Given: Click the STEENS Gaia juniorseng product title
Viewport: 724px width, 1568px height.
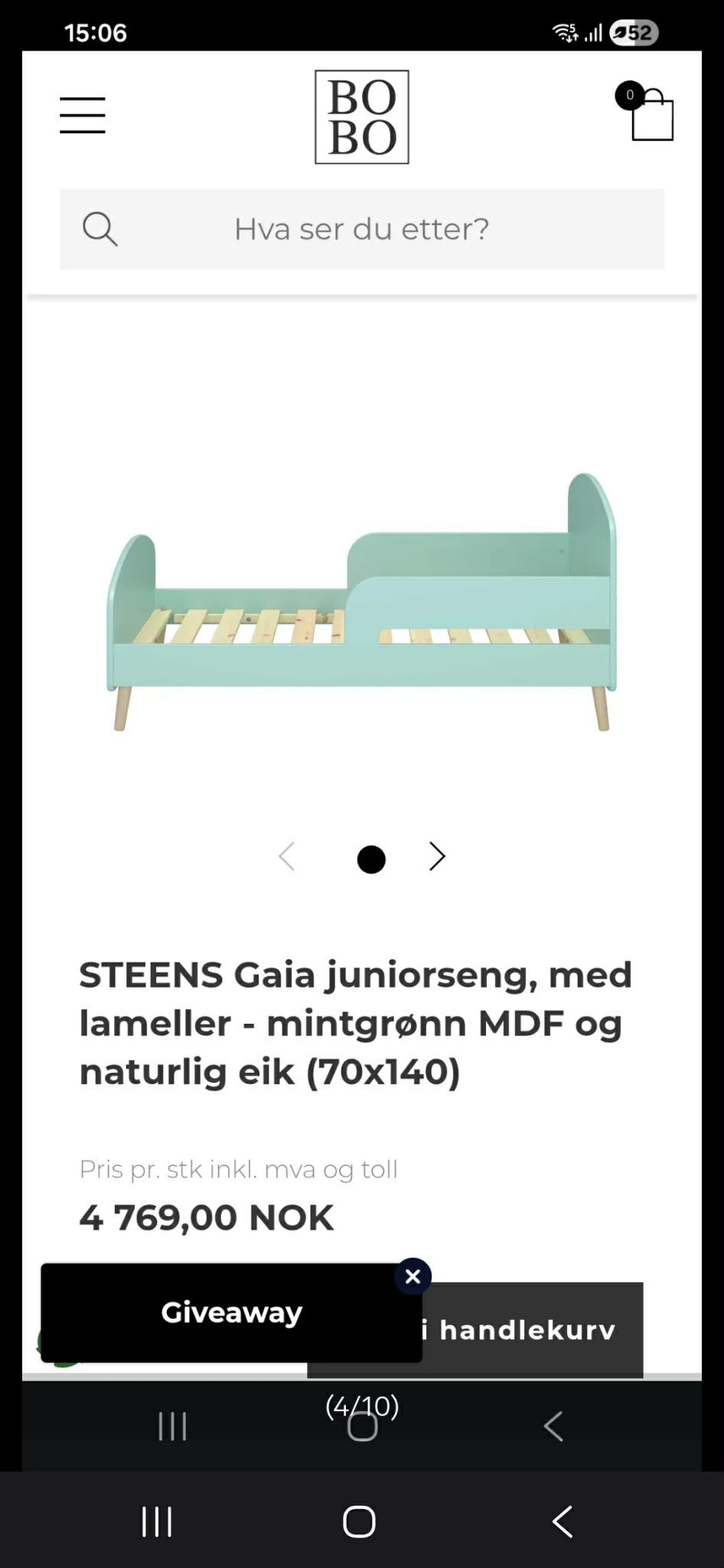Looking at the screenshot, I should [x=357, y=1023].
